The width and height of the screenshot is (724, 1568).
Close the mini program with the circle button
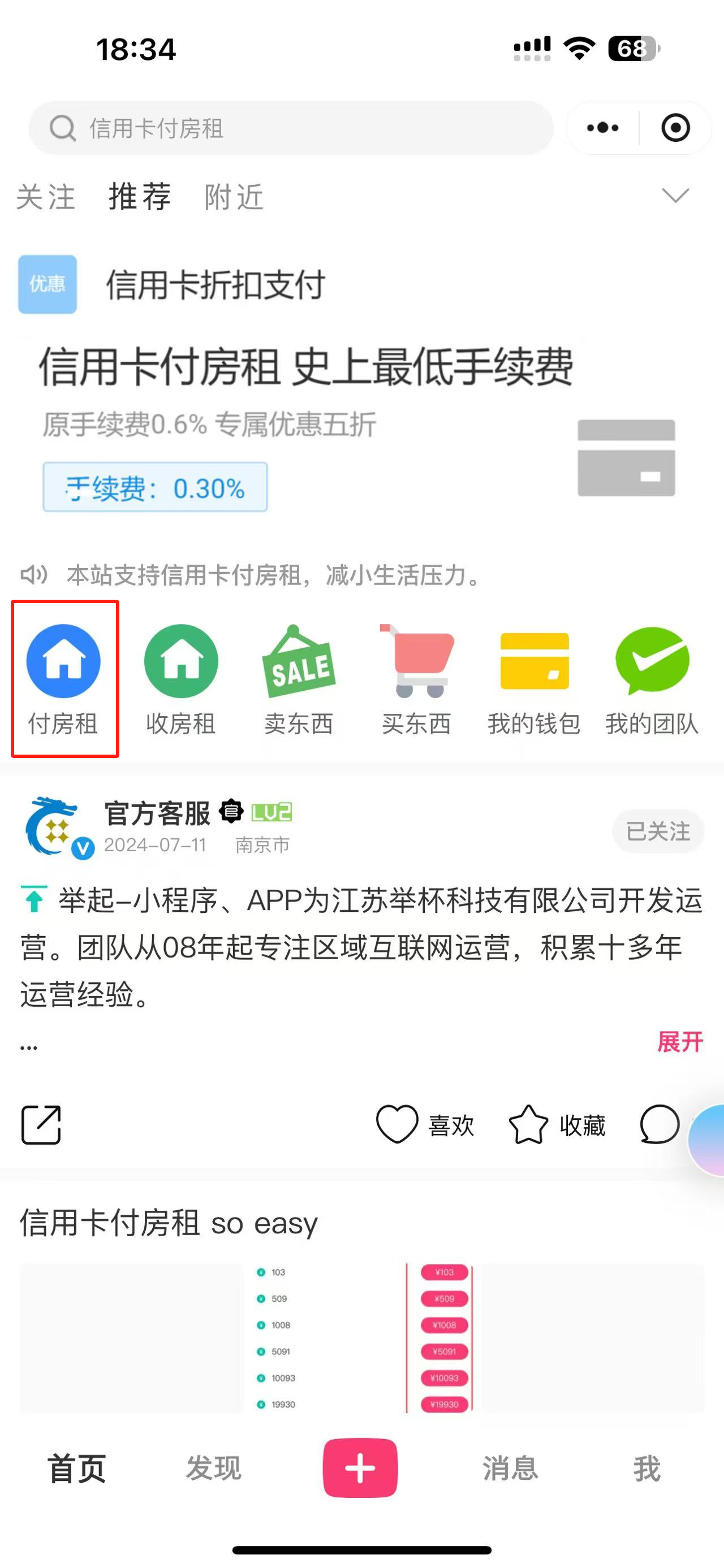click(x=675, y=128)
